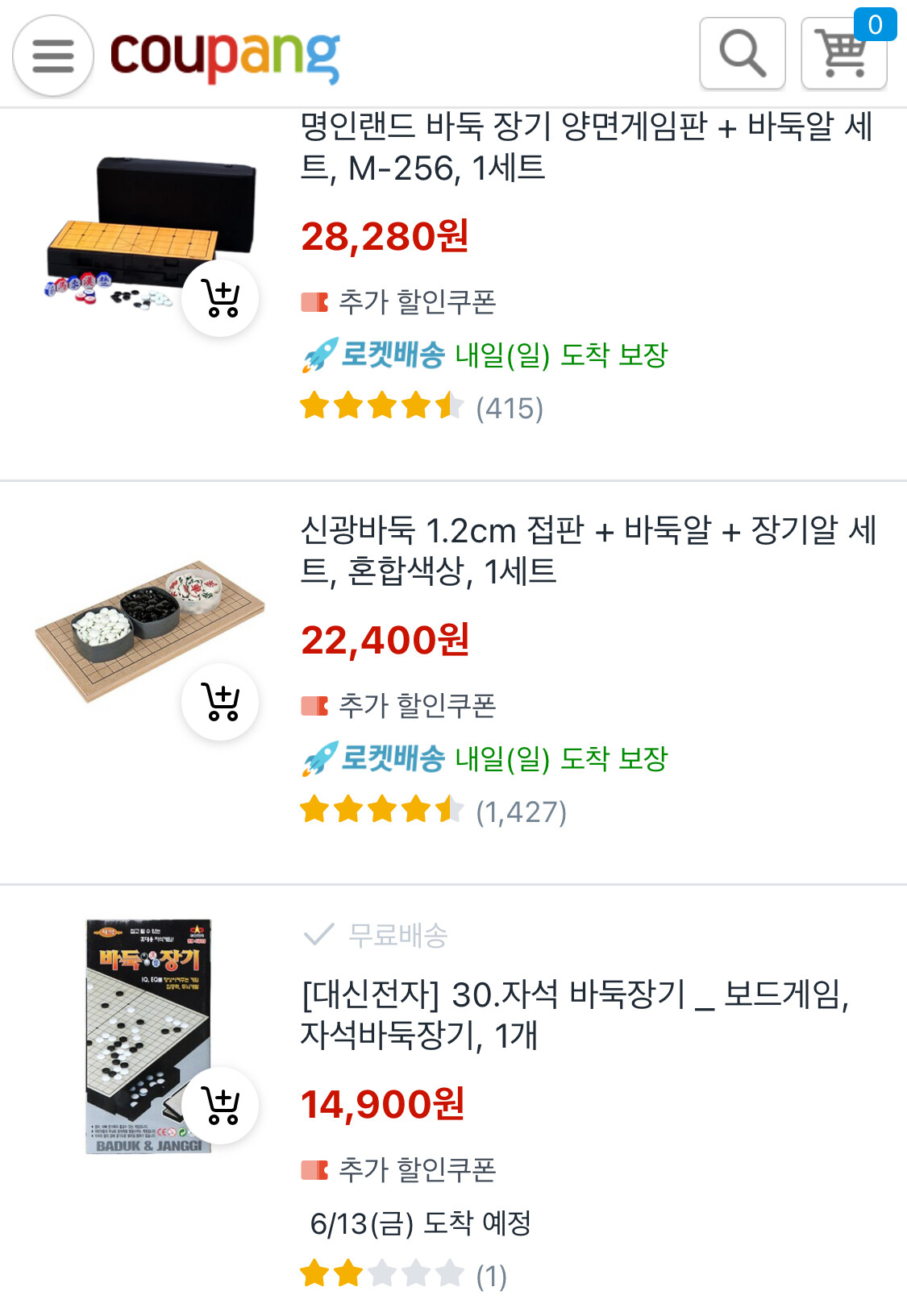The width and height of the screenshot is (907, 1316).
Task: Go to the Coupang home page
Action: click(225, 56)
